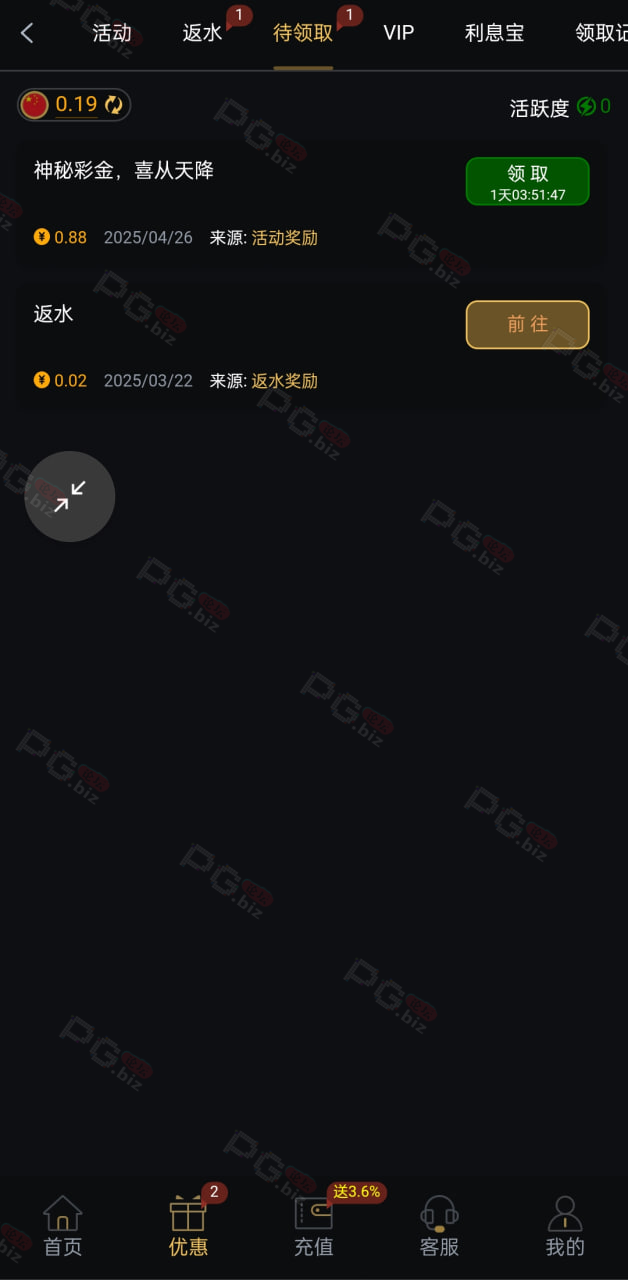Viewport: 628px width, 1280px height.
Task: Tap the floating collapse arrows button
Action: pyautogui.click(x=70, y=496)
